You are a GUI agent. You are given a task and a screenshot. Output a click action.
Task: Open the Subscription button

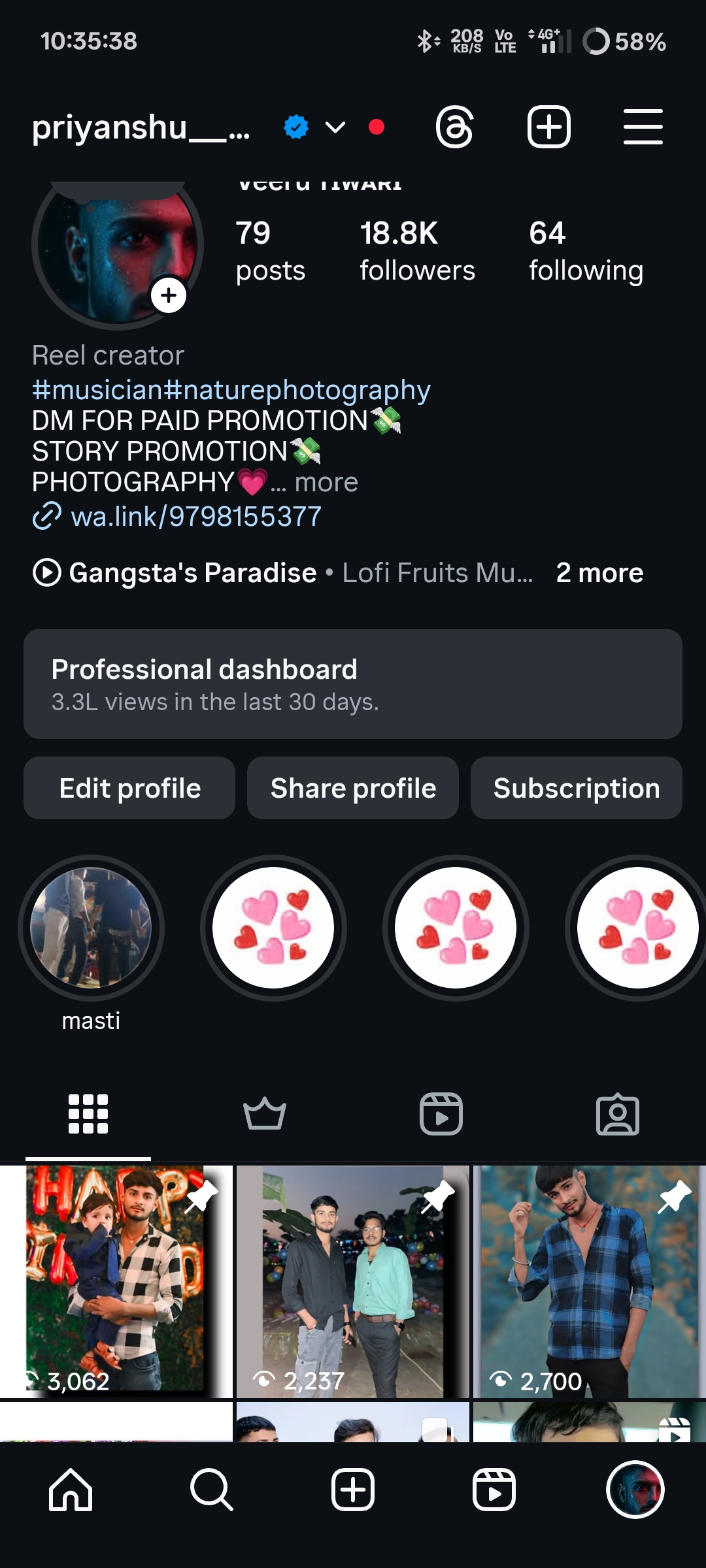click(576, 788)
